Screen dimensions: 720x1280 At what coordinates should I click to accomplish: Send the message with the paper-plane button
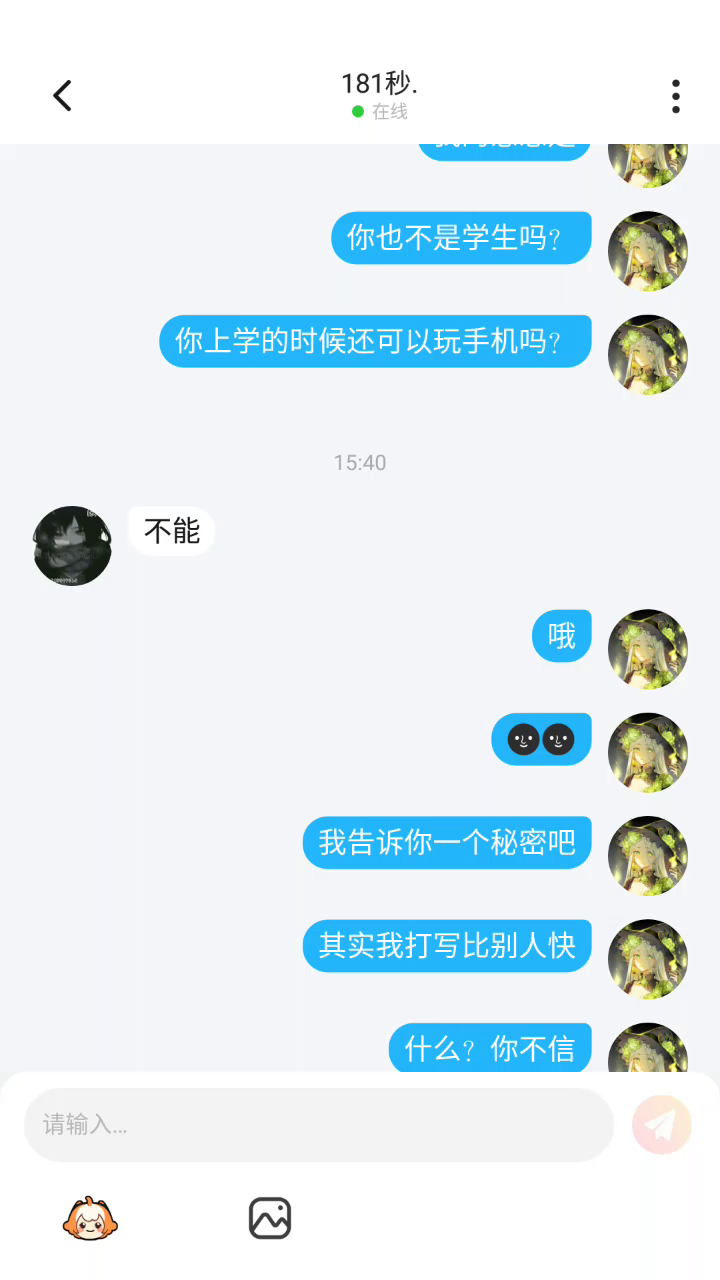(661, 1125)
